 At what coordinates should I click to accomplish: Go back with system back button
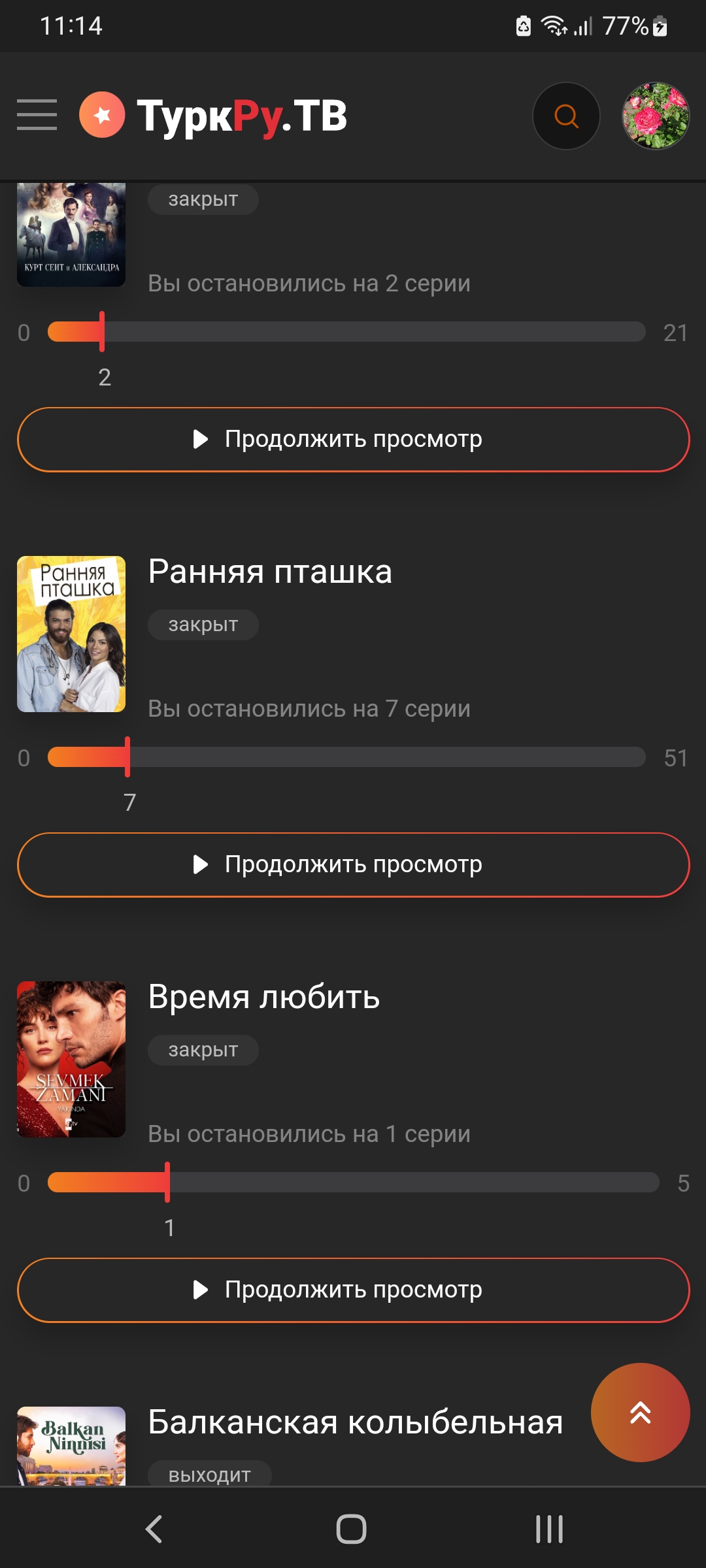click(x=154, y=1529)
